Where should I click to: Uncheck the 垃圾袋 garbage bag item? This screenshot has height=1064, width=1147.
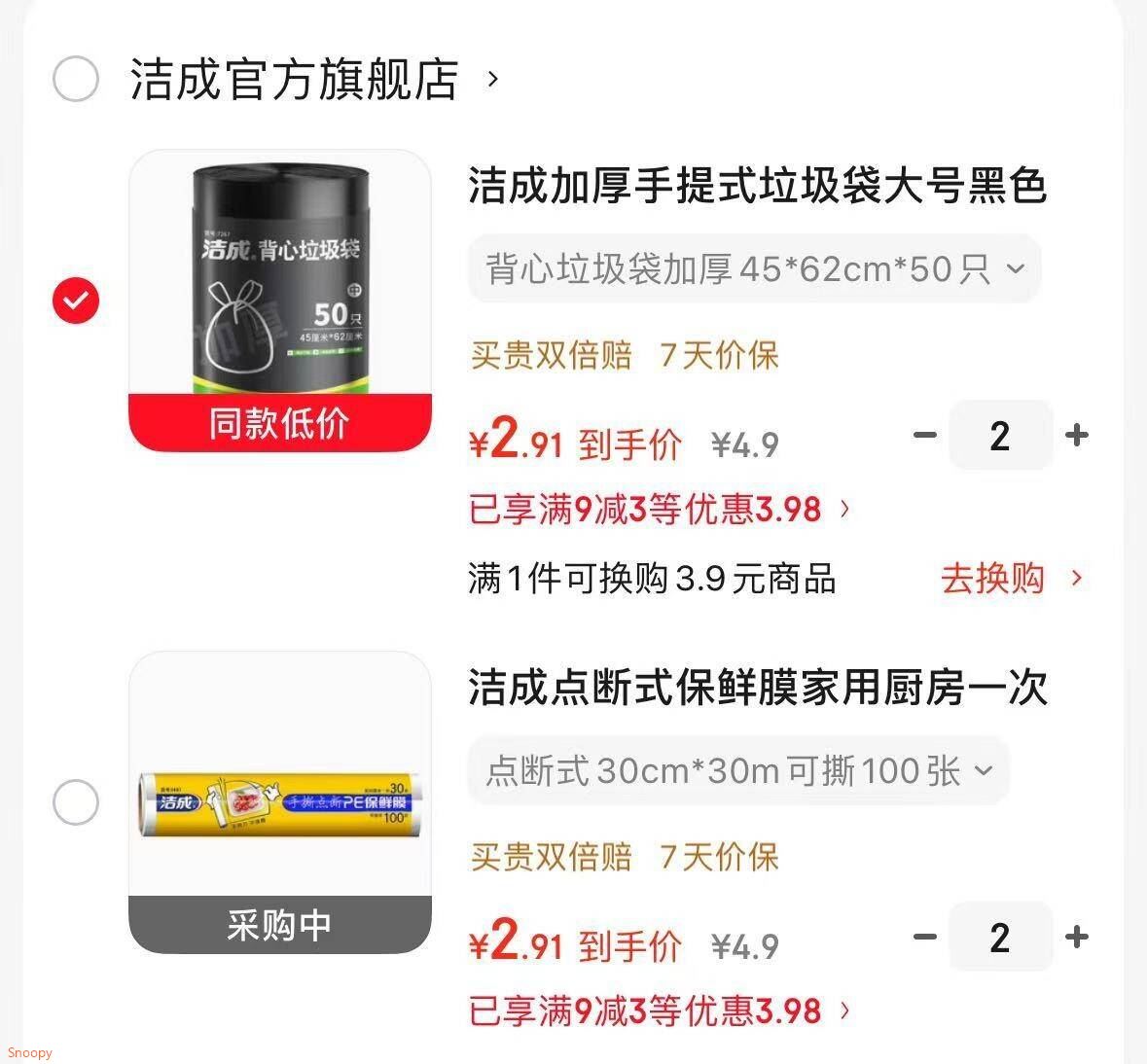tap(76, 301)
